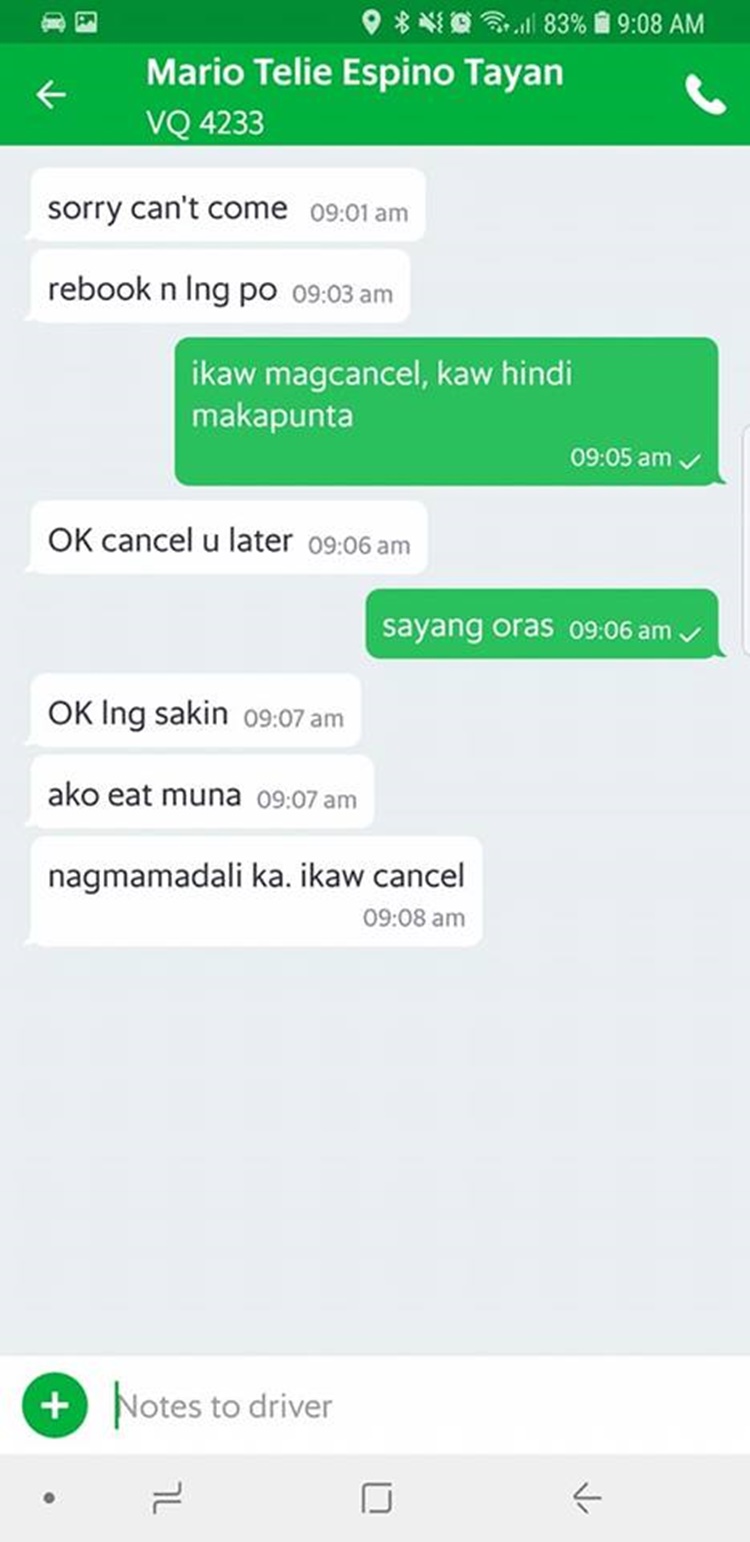Screen dimensions: 750x1542
Task: Tap the system back button
Action: click(x=587, y=1498)
